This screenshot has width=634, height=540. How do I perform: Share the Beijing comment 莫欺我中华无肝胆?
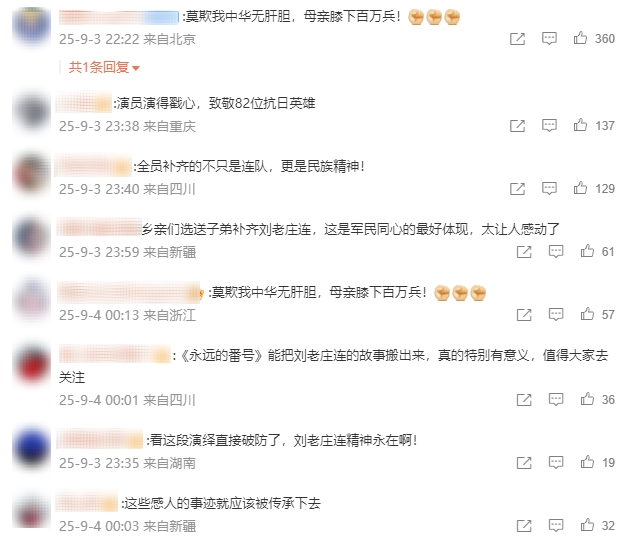click(517, 39)
